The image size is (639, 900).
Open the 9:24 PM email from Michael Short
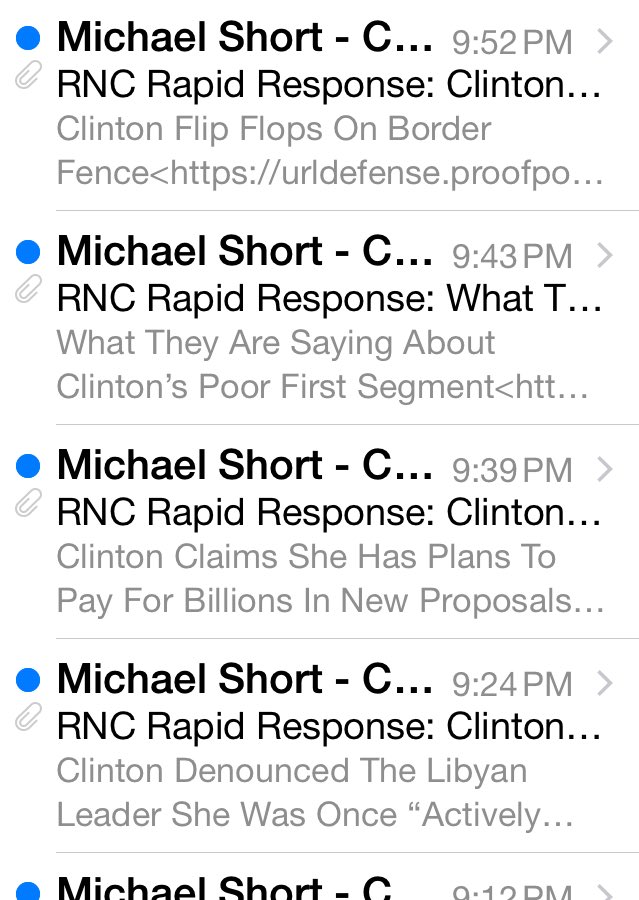point(330,748)
